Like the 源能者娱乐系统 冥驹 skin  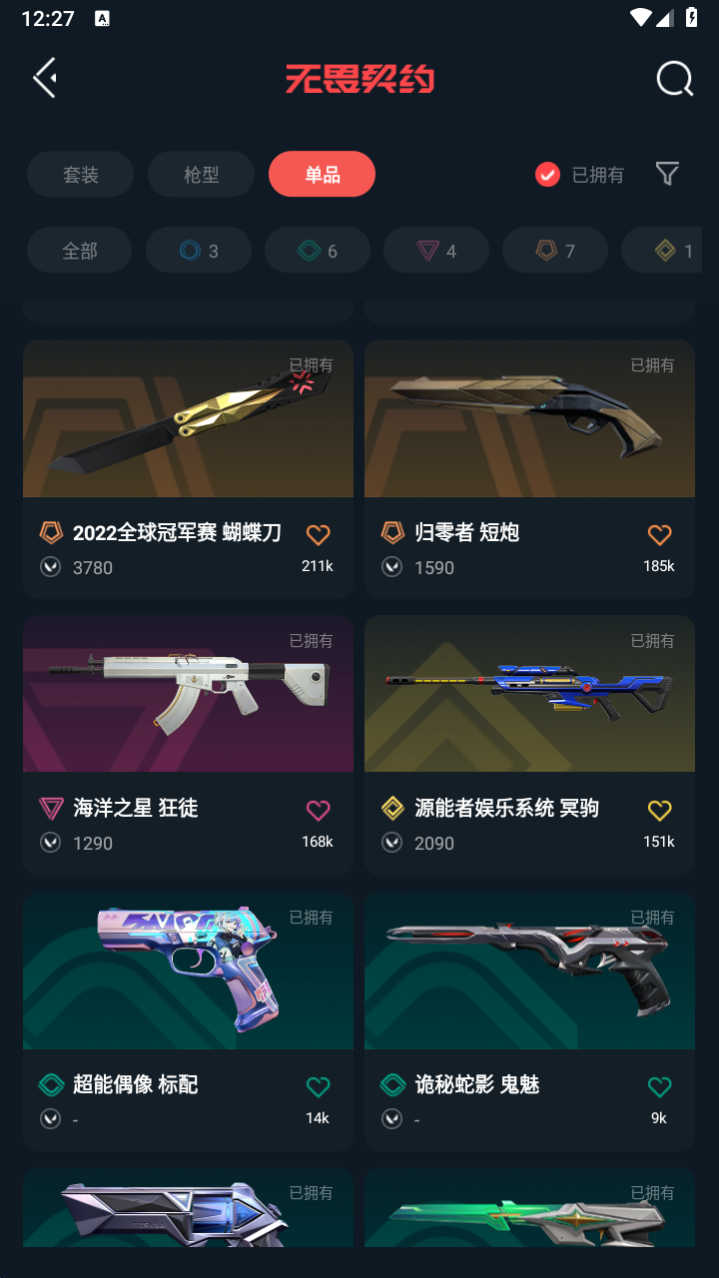pyautogui.click(x=659, y=810)
